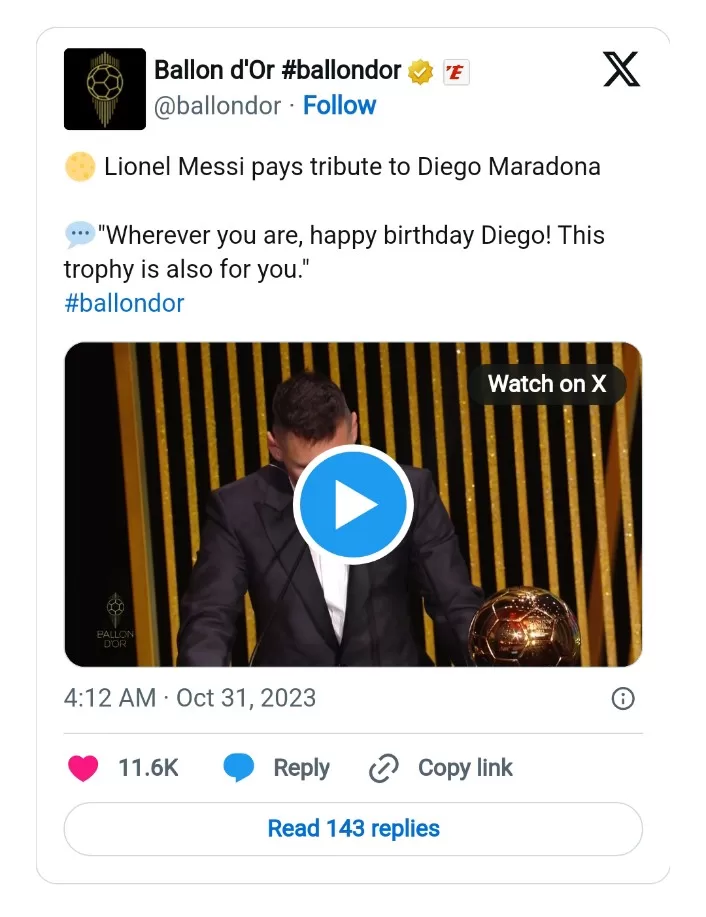The width and height of the screenshot is (706, 917).
Task: Open the #ballondor hashtag link
Action: (124, 303)
